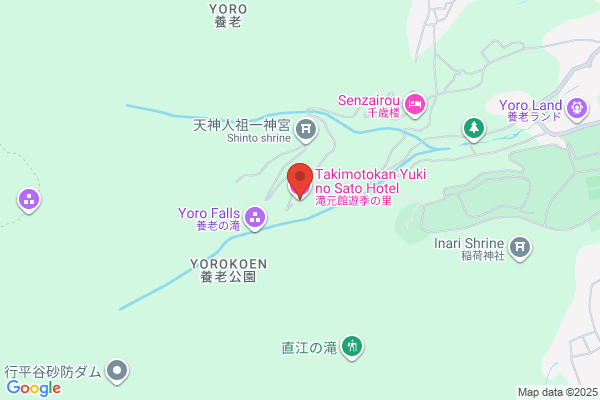The height and width of the screenshot is (400, 600).
Task: Select the 行平谷砂防ダム location pin
Action: point(117,371)
